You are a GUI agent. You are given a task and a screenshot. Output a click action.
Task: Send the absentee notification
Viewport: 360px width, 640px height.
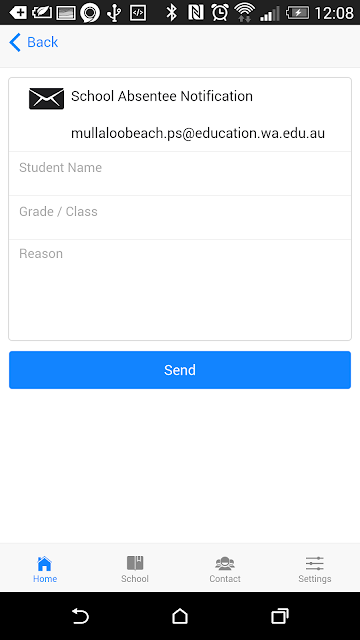click(x=180, y=370)
